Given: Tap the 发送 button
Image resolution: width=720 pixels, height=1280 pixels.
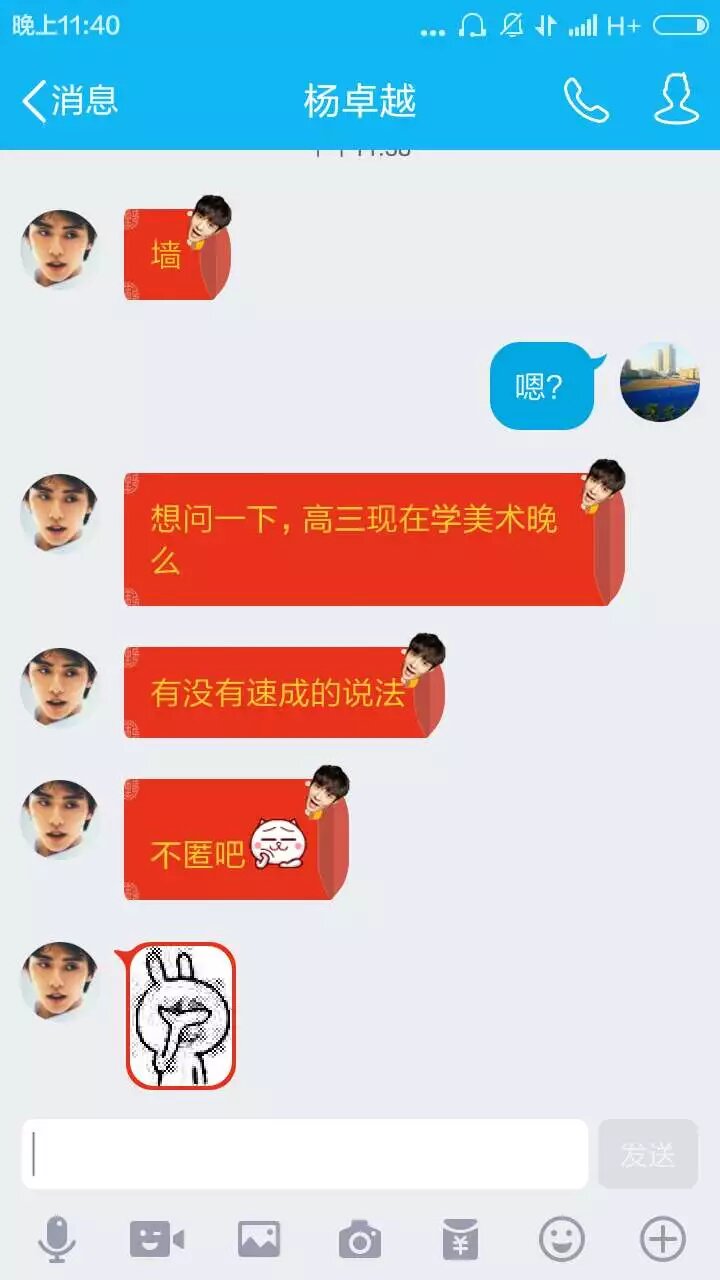Looking at the screenshot, I should tap(648, 1154).
